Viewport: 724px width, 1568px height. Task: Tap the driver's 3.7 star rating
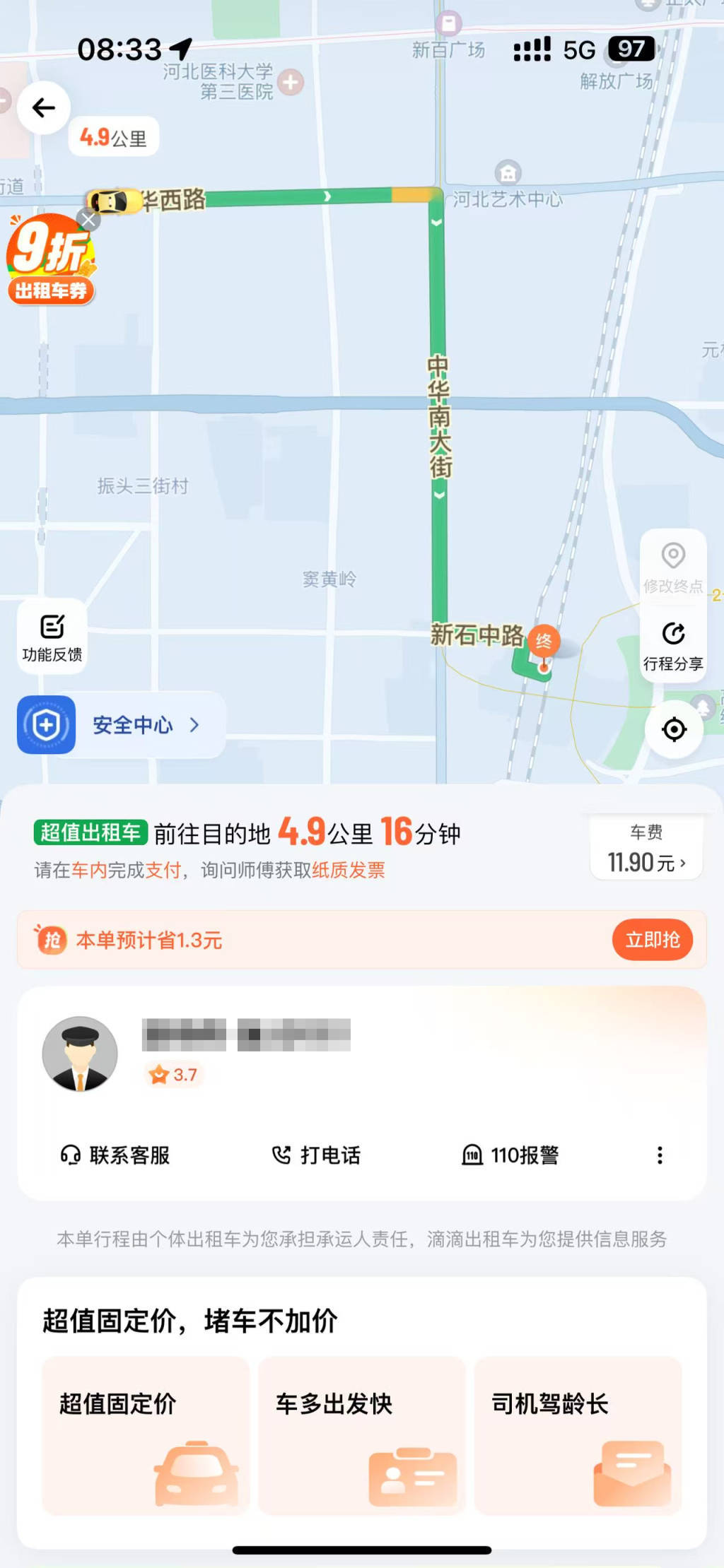tap(173, 1074)
